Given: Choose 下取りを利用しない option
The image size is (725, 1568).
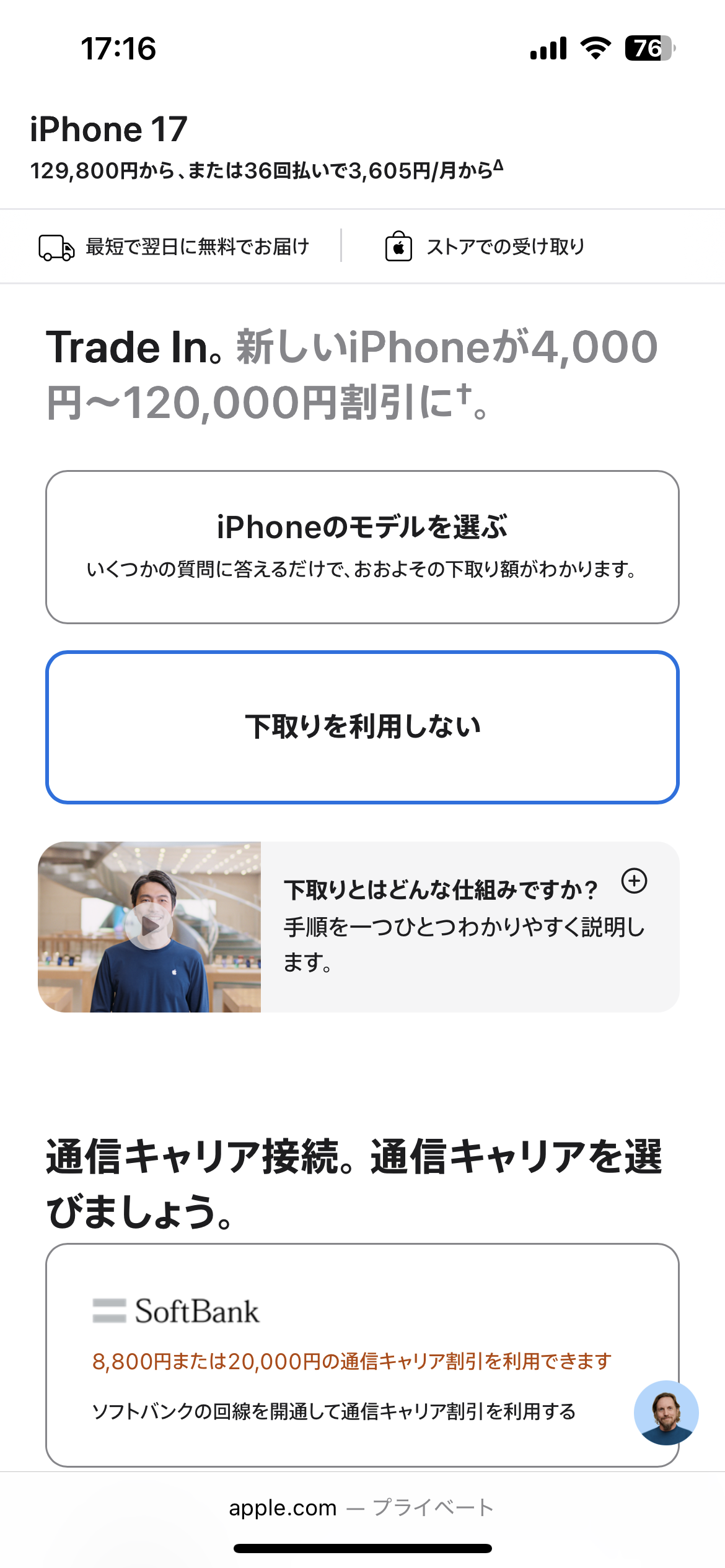Looking at the screenshot, I should tap(362, 727).
